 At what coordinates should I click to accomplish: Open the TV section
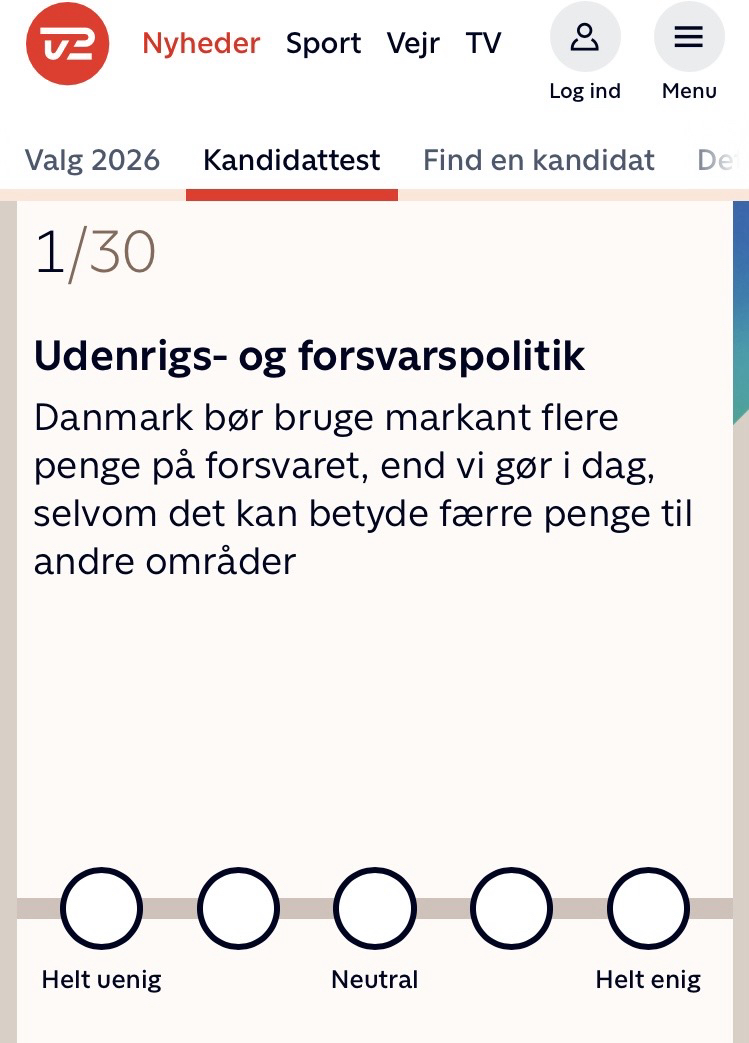point(483,43)
